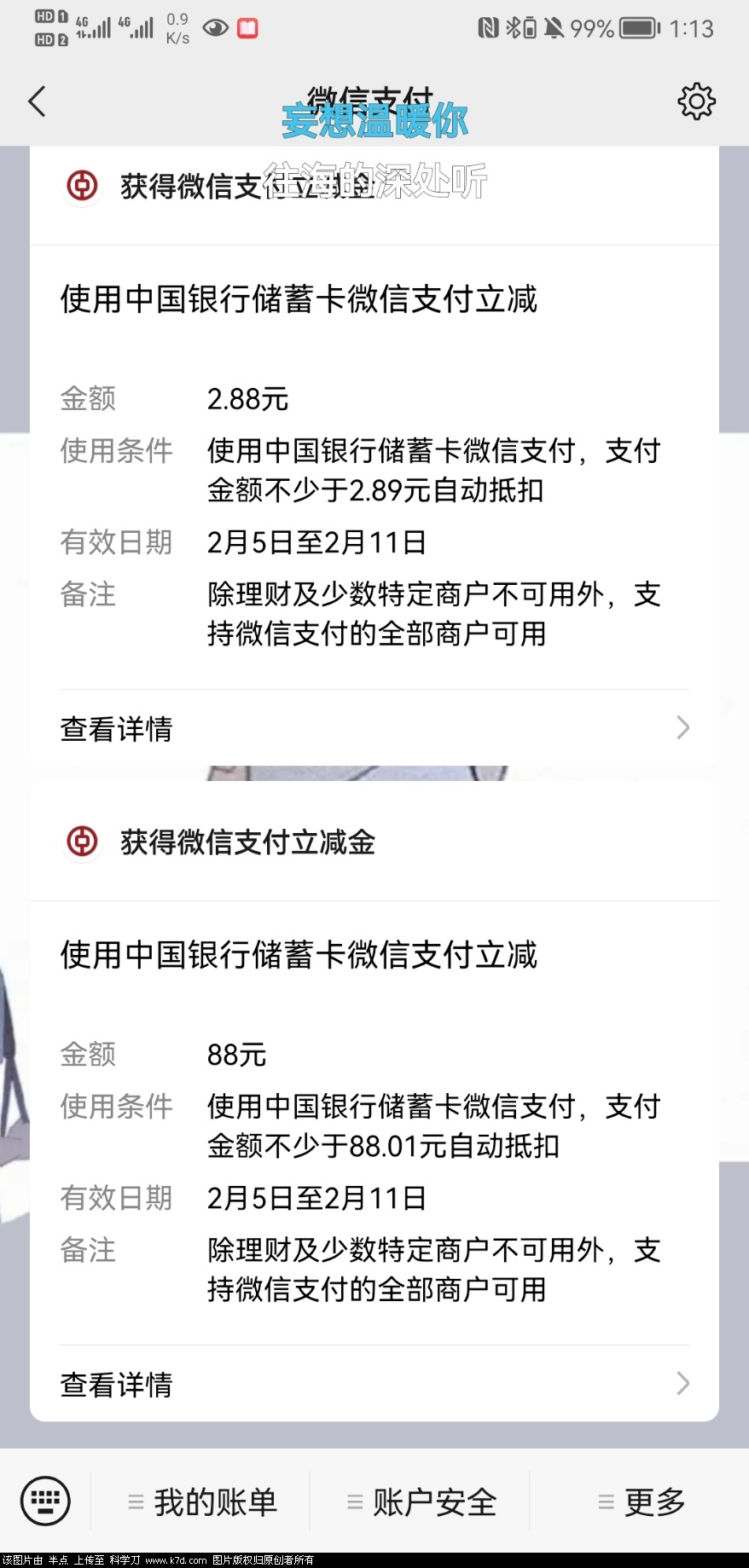This screenshot has width=749, height=1568.
Task: Expand details via the chevron on the 88元 coupon
Action: point(682,1384)
